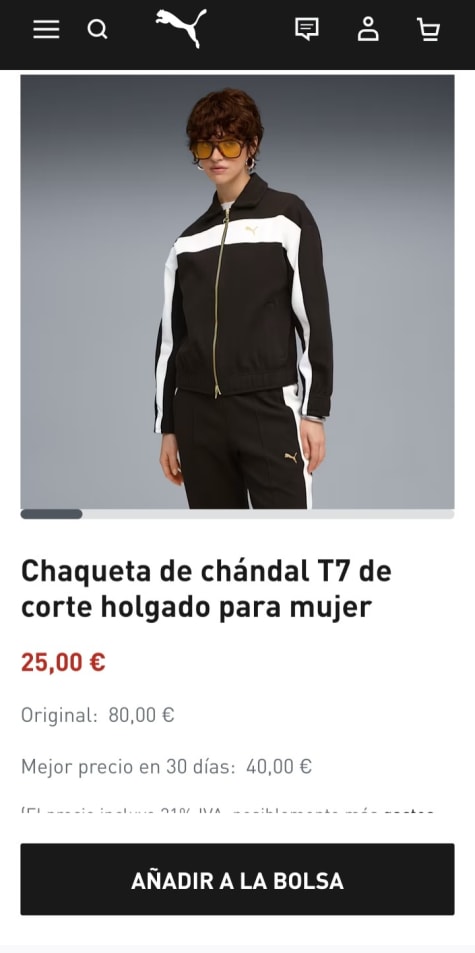Go to the Puma home logo
The width and height of the screenshot is (475, 953).
[x=181, y=27]
